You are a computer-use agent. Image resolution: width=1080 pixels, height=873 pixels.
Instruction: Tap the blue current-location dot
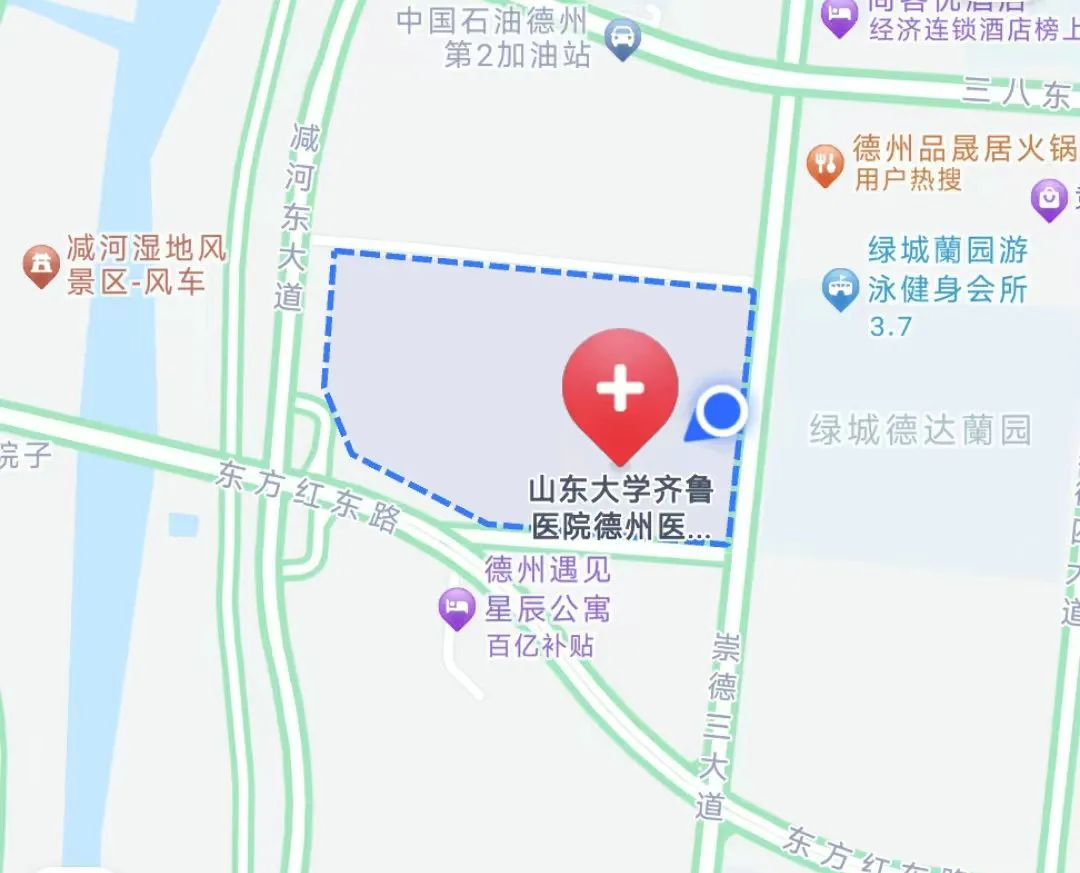click(721, 411)
